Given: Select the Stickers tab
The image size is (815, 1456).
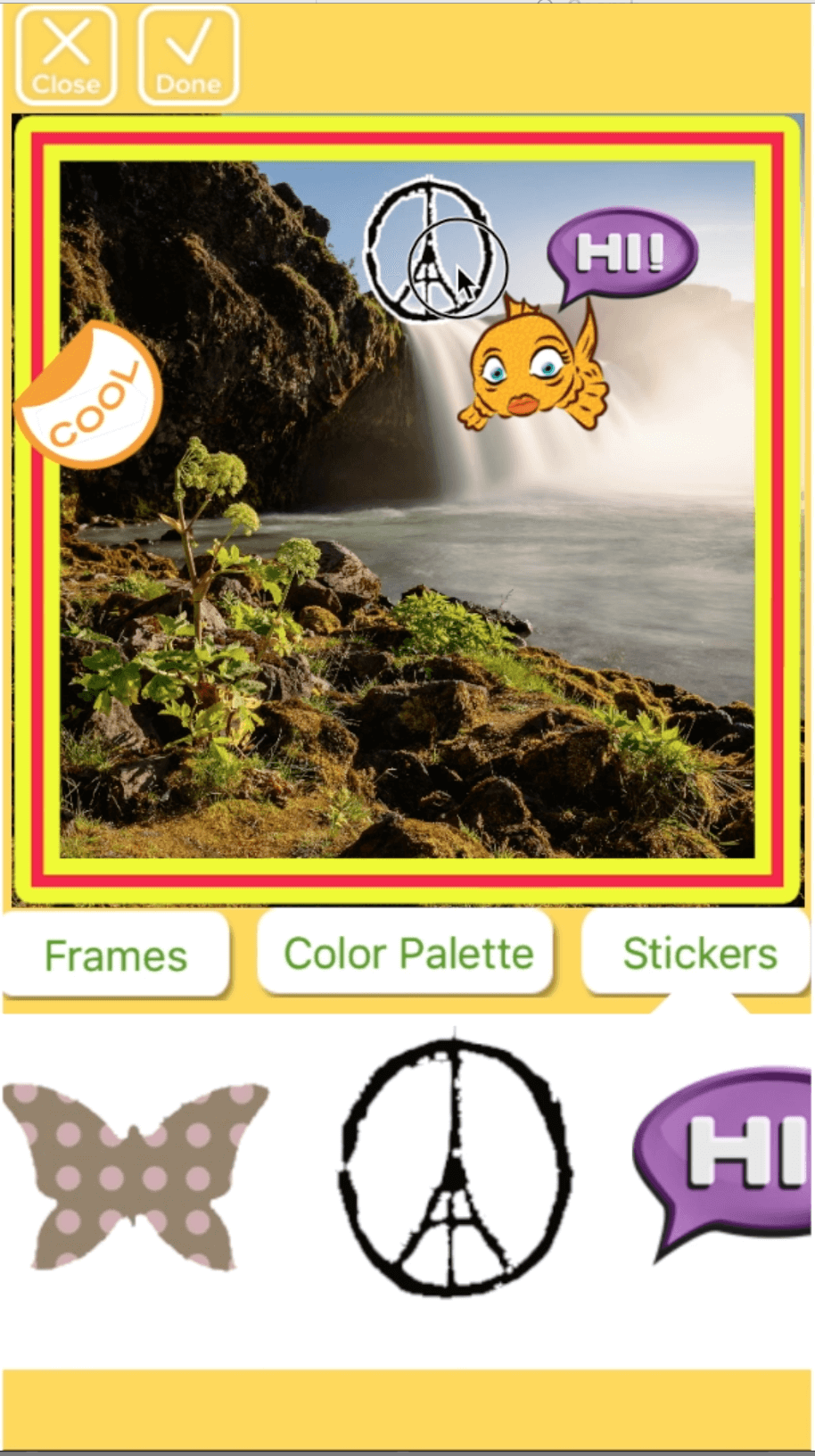Looking at the screenshot, I should click(698, 954).
